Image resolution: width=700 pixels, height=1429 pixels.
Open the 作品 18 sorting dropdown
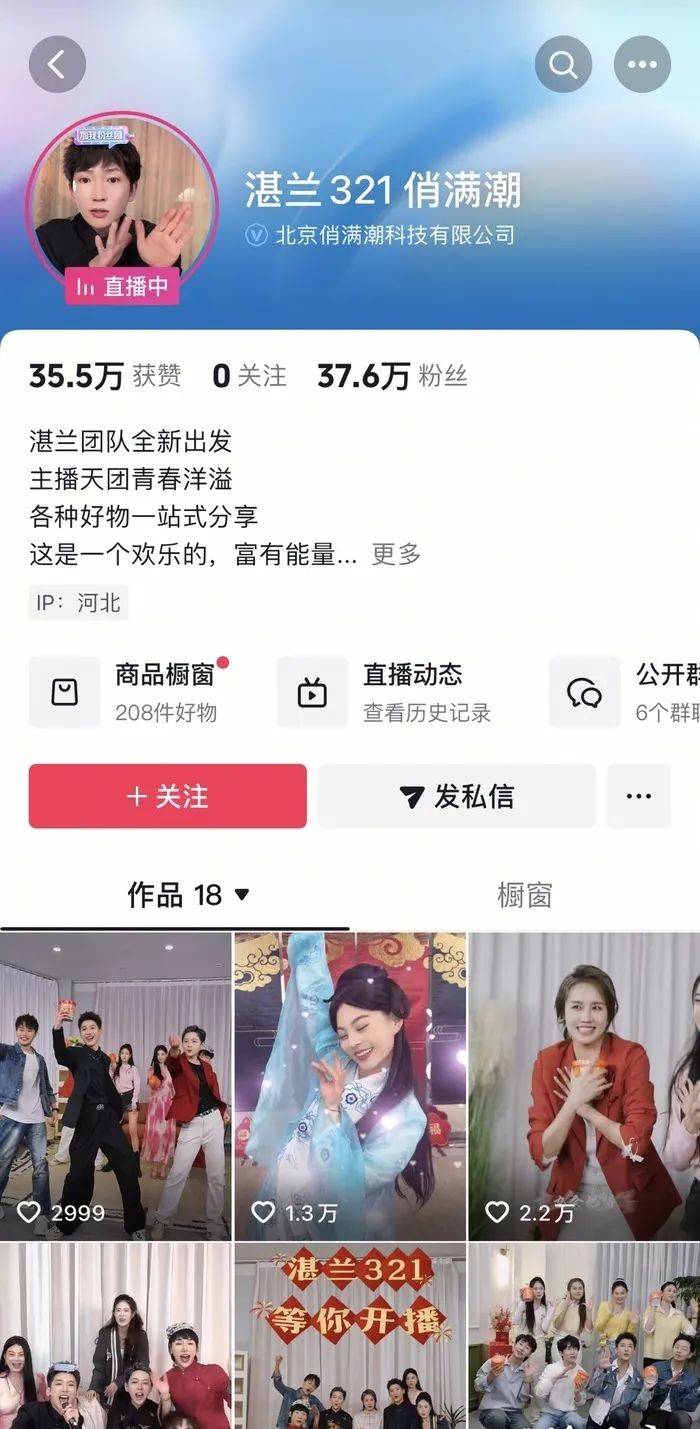coord(188,894)
